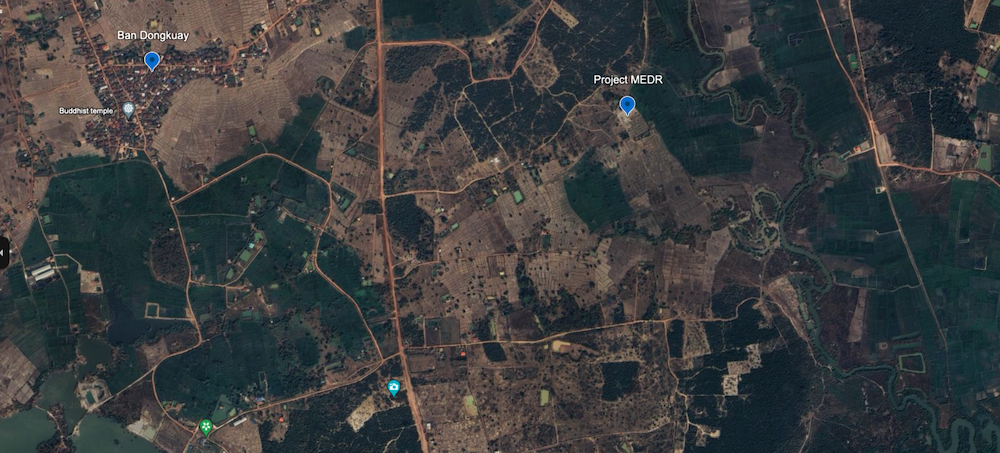
Task: Select the Project MEDR location marker
Action: (627, 104)
